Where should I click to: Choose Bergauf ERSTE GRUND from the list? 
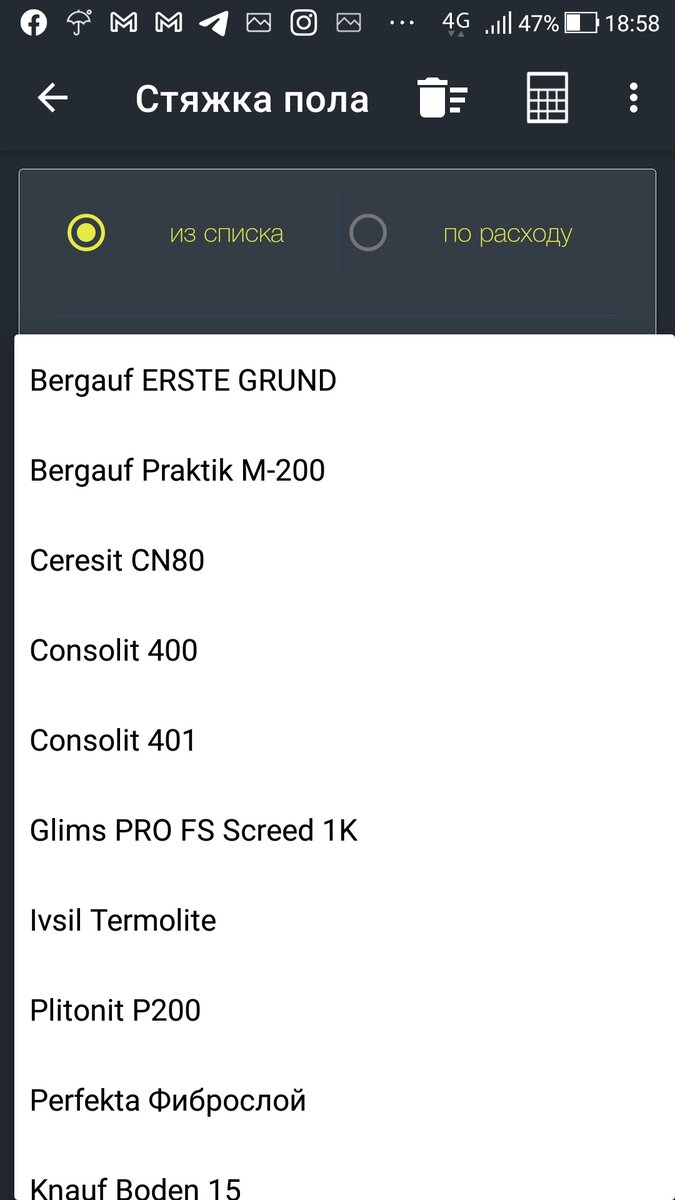click(344, 380)
